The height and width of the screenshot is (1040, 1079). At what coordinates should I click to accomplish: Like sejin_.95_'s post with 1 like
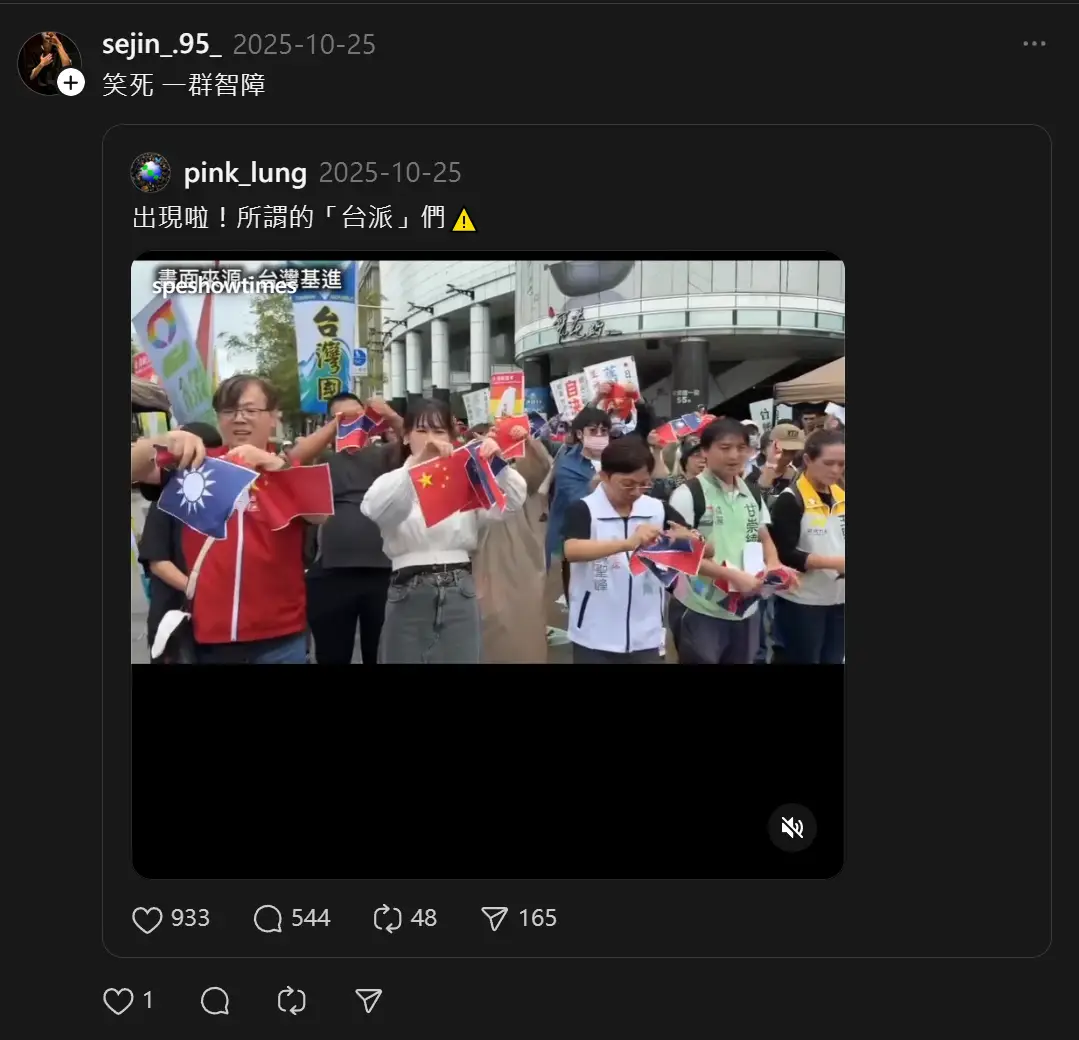point(119,1001)
